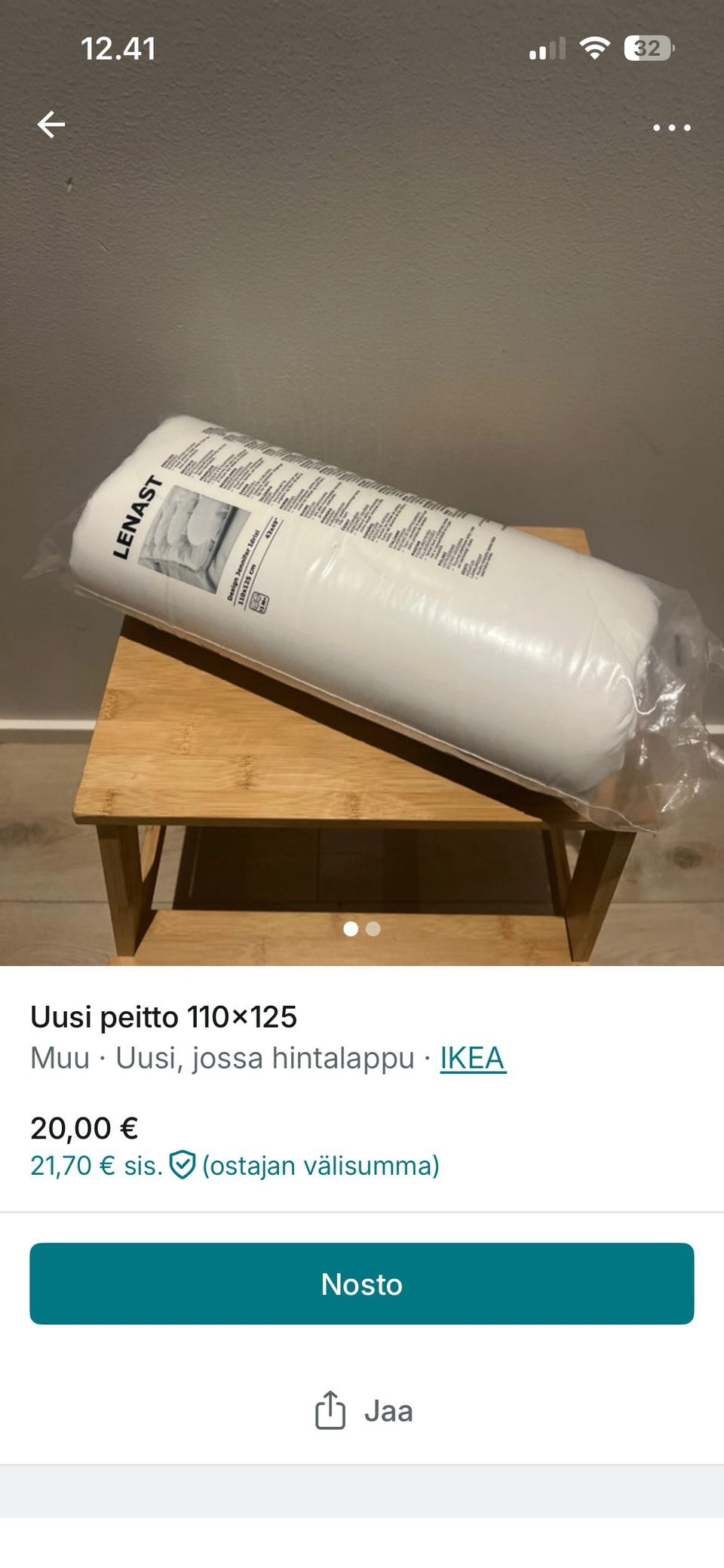The width and height of the screenshot is (724, 1568).
Task: Tap the Wi-Fi status icon
Action: pos(594,49)
